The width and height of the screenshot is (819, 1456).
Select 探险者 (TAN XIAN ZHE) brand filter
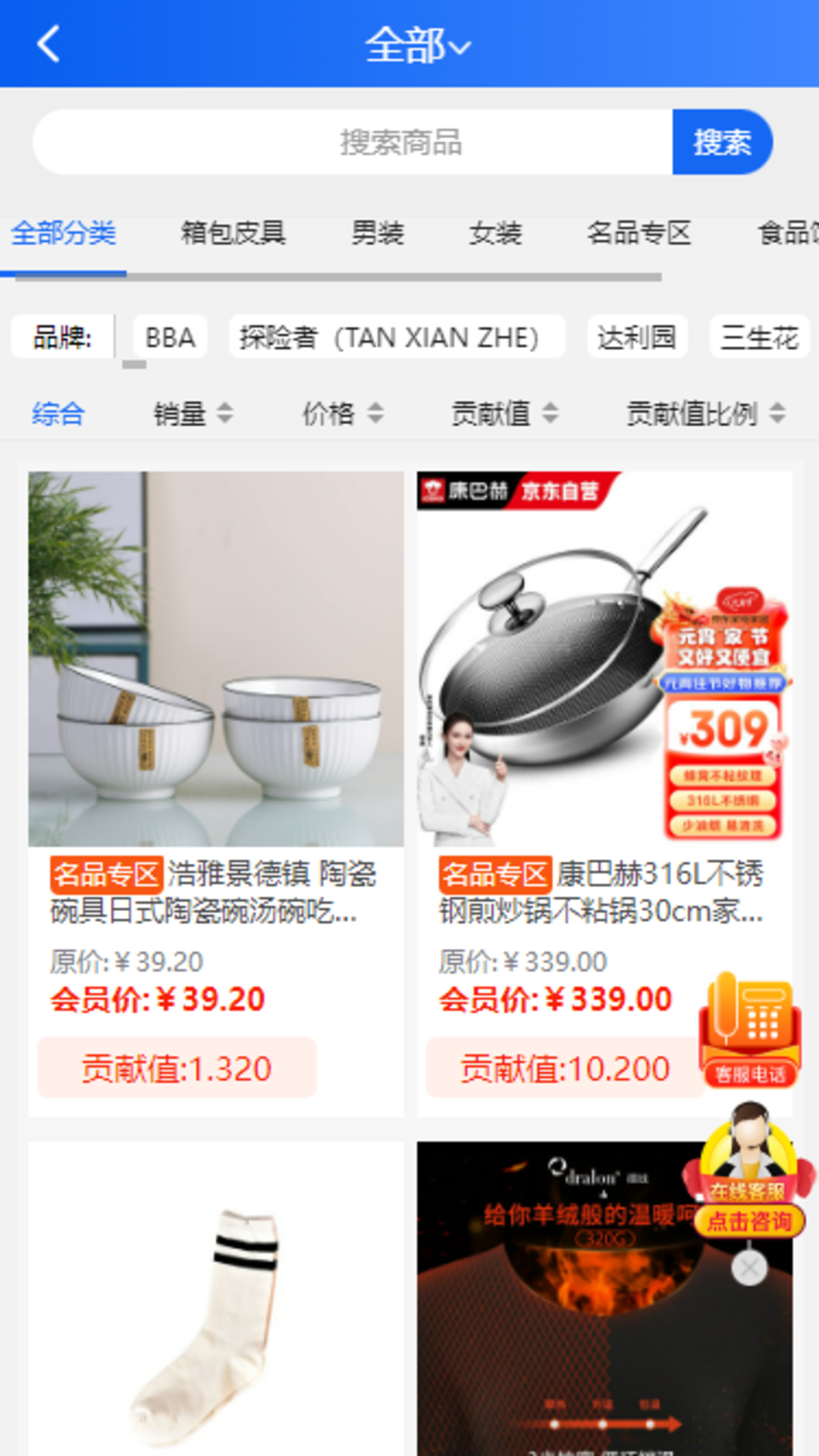click(x=397, y=337)
